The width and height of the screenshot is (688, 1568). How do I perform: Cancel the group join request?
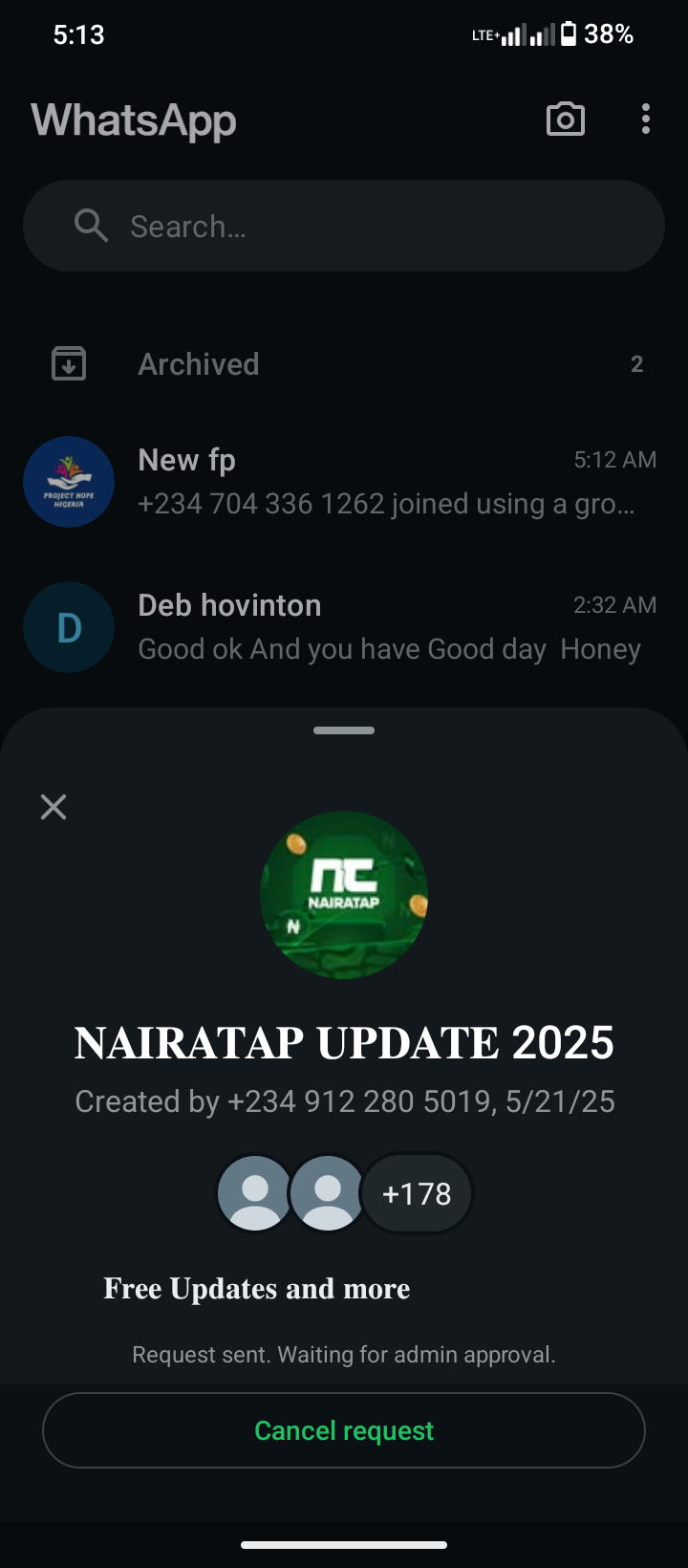coord(344,1430)
